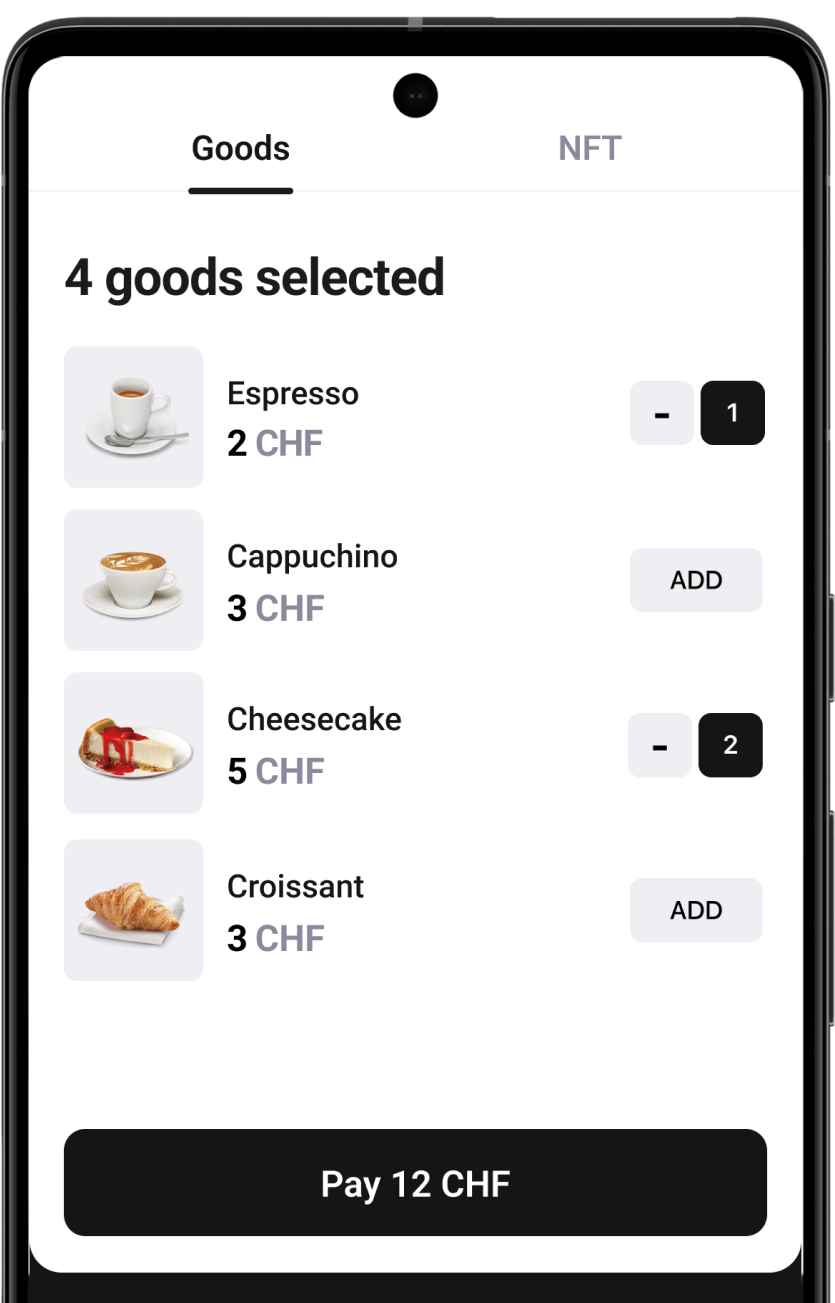
Task: Select the Goods tab
Action: tap(241, 149)
